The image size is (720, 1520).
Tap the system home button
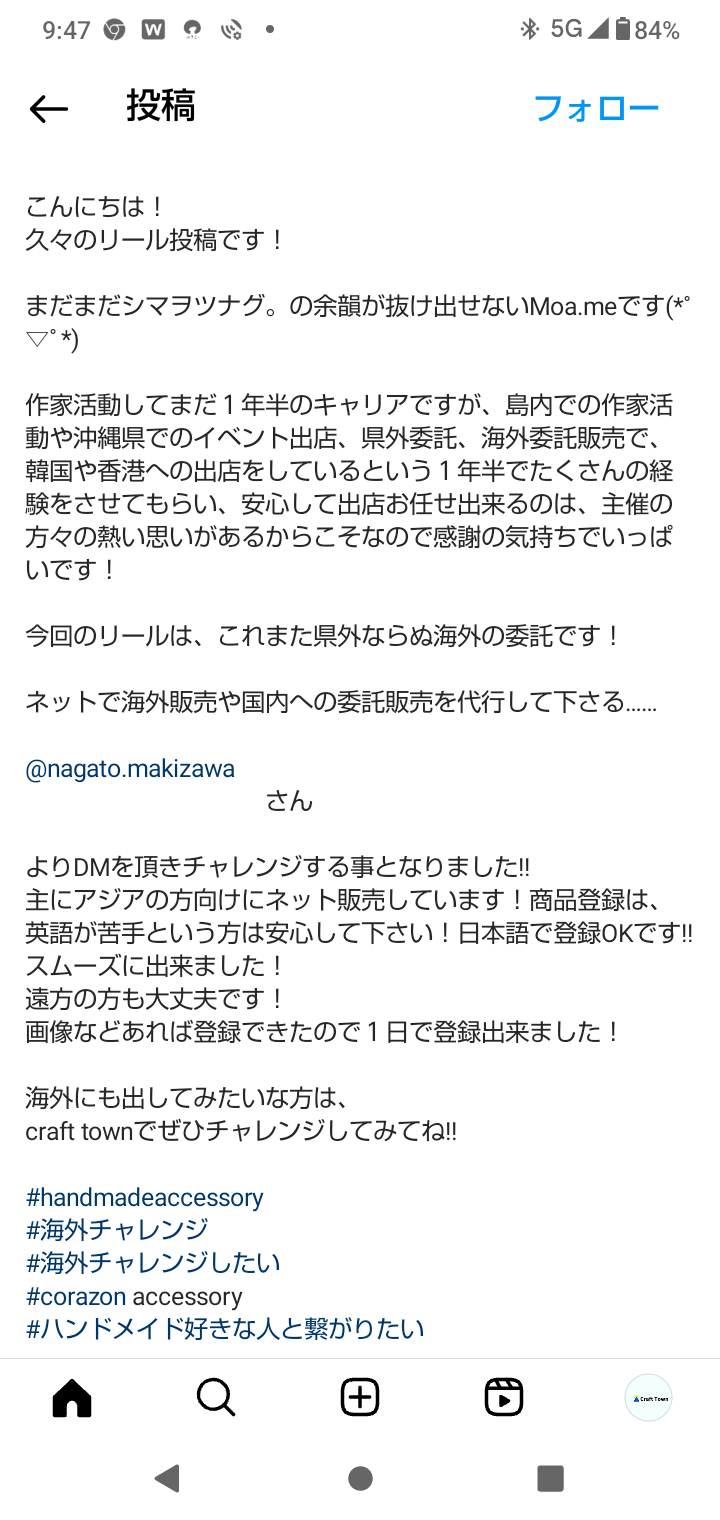click(x=360, y=1478)
